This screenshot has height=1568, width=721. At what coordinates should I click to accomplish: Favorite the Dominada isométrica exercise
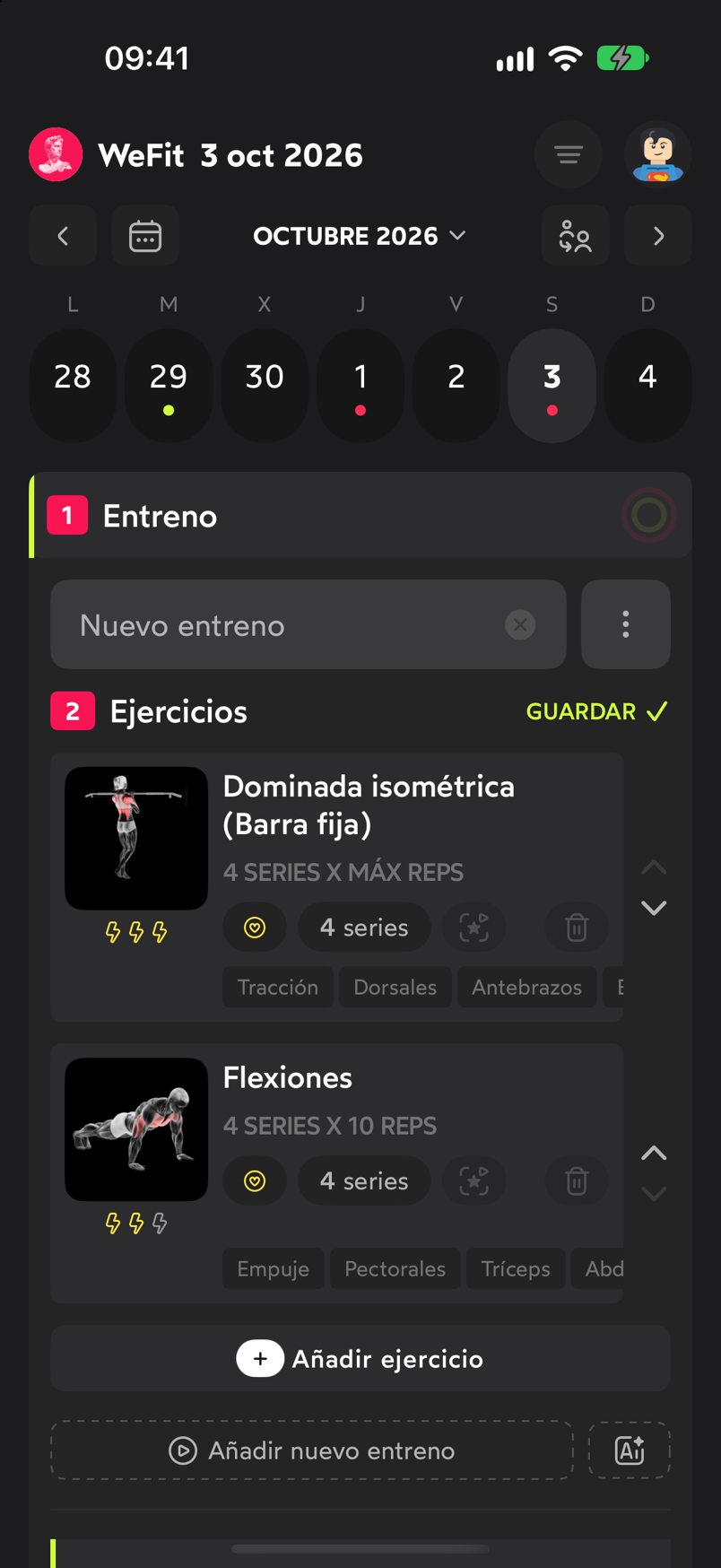pos(255,927)
